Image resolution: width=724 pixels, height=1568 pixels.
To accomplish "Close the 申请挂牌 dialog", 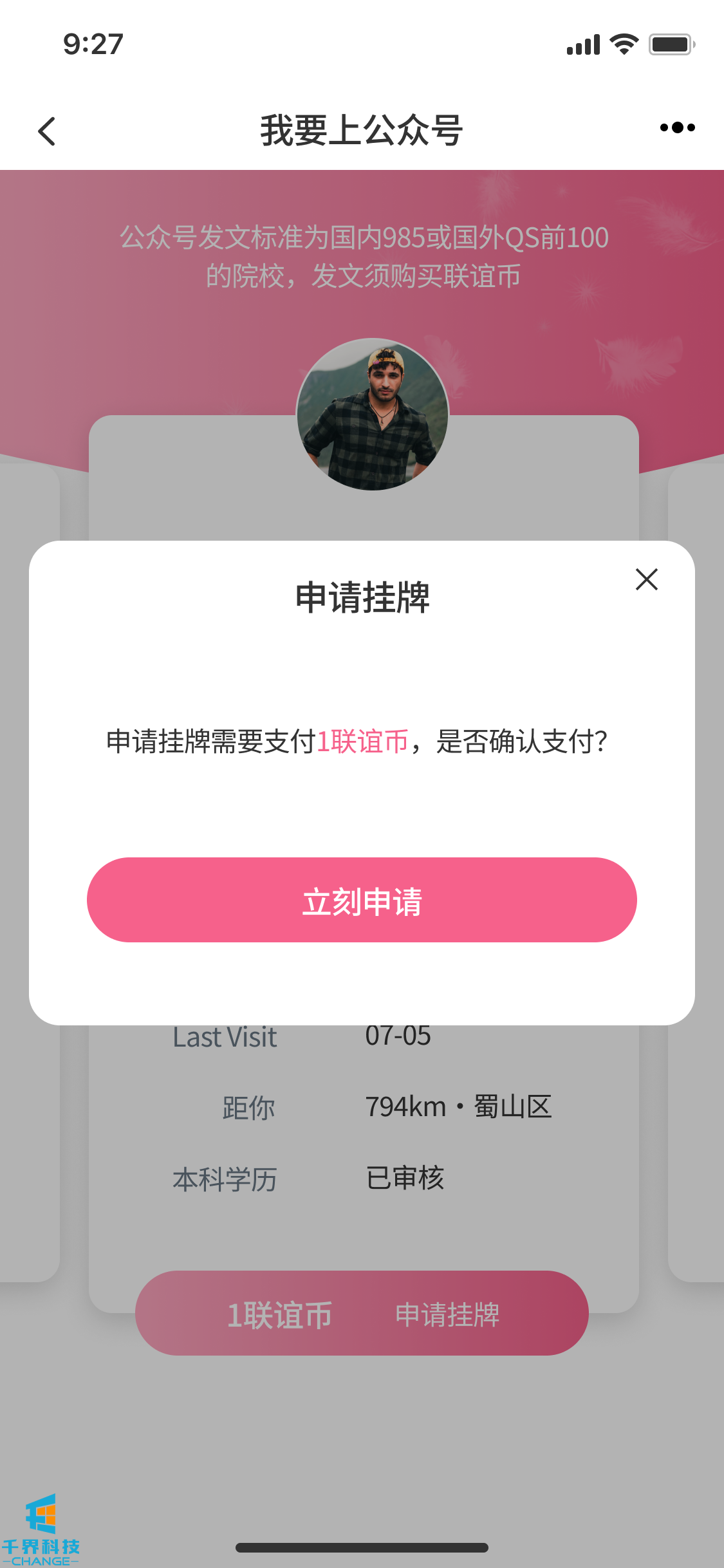I will pos(646,579).
